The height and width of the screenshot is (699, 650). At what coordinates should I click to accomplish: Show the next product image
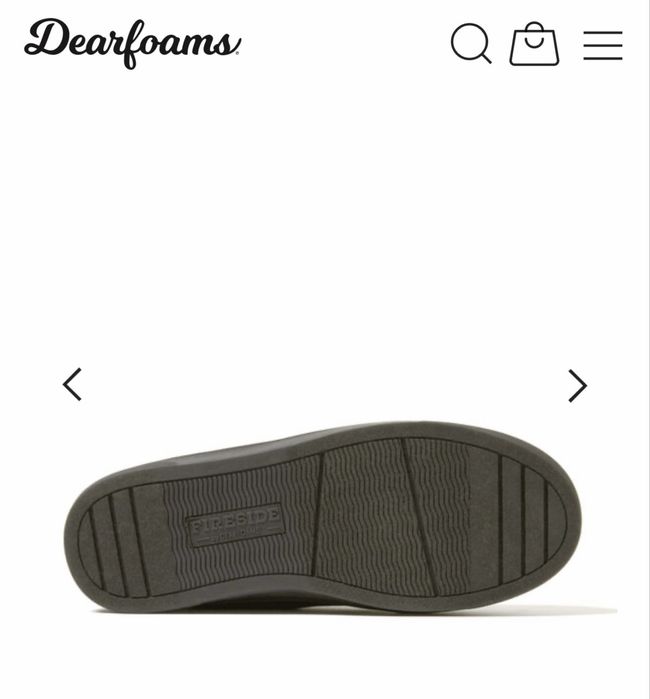pos(577,385)
